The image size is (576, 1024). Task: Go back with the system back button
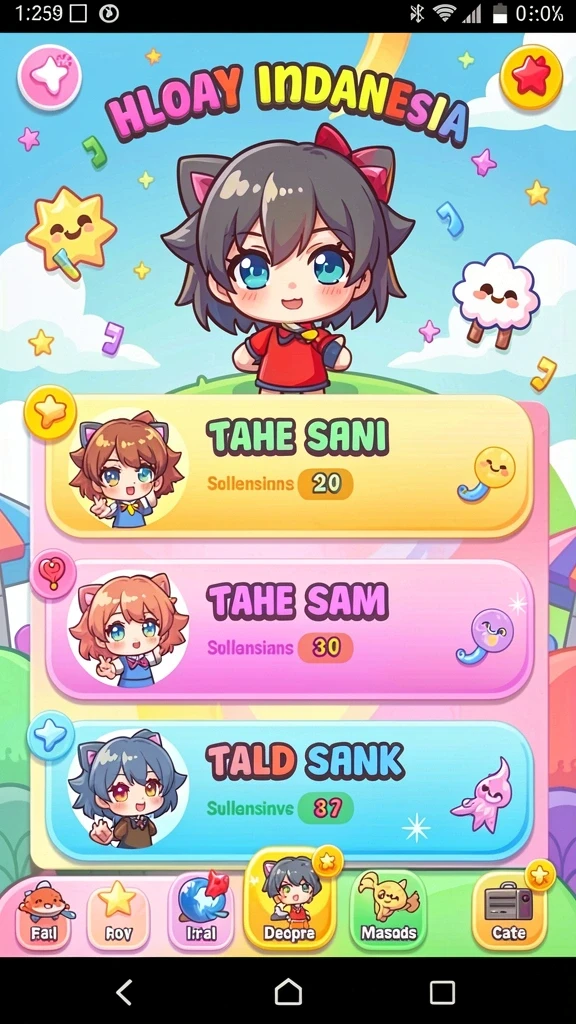(124, 993)
